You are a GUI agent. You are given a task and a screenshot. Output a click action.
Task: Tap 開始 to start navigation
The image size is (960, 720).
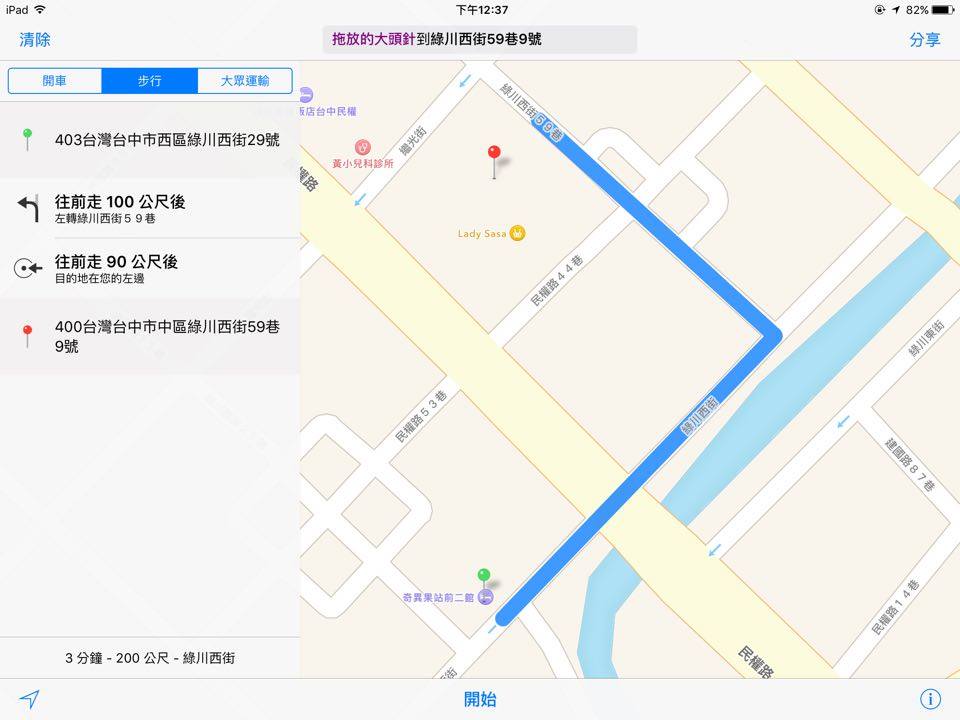tap(479, 699)
